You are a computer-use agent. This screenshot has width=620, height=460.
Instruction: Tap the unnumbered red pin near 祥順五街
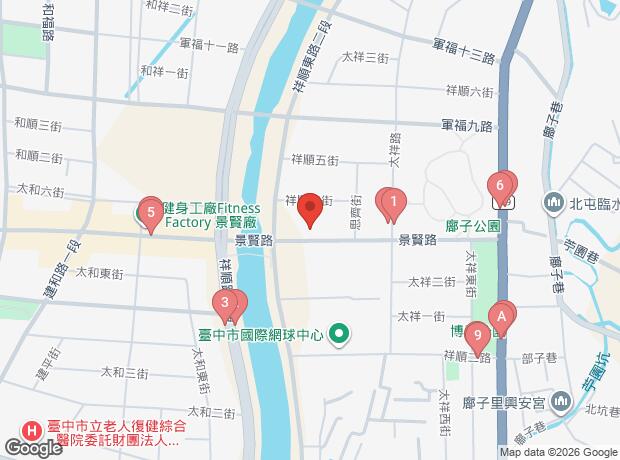click(x=310, y=209)
